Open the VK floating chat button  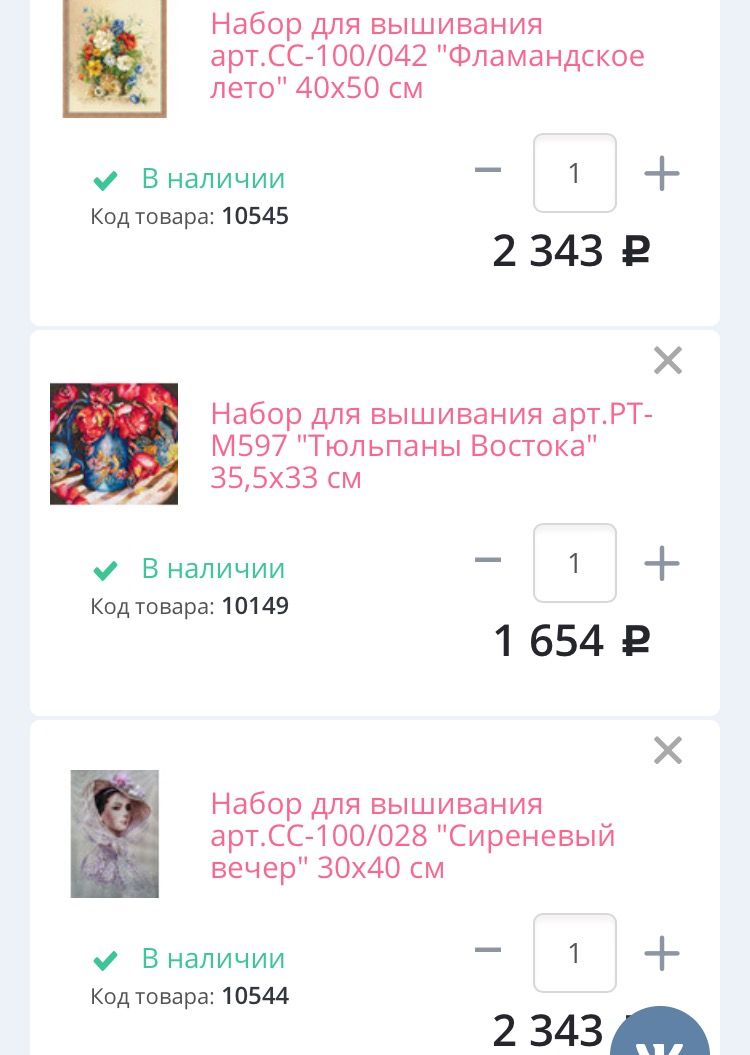tap(661, 1035)
